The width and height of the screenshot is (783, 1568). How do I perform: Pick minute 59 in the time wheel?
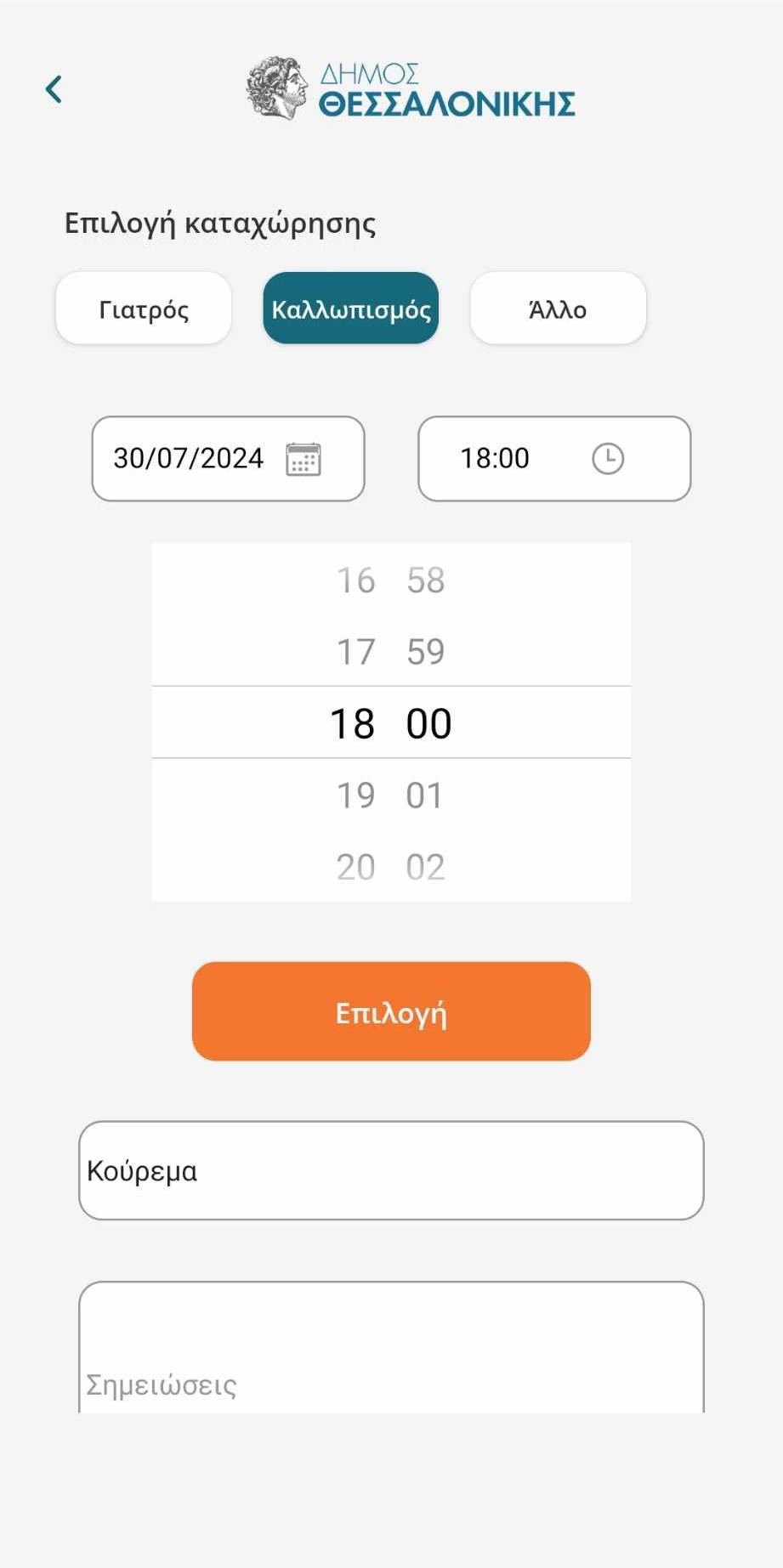pos(425,652)
